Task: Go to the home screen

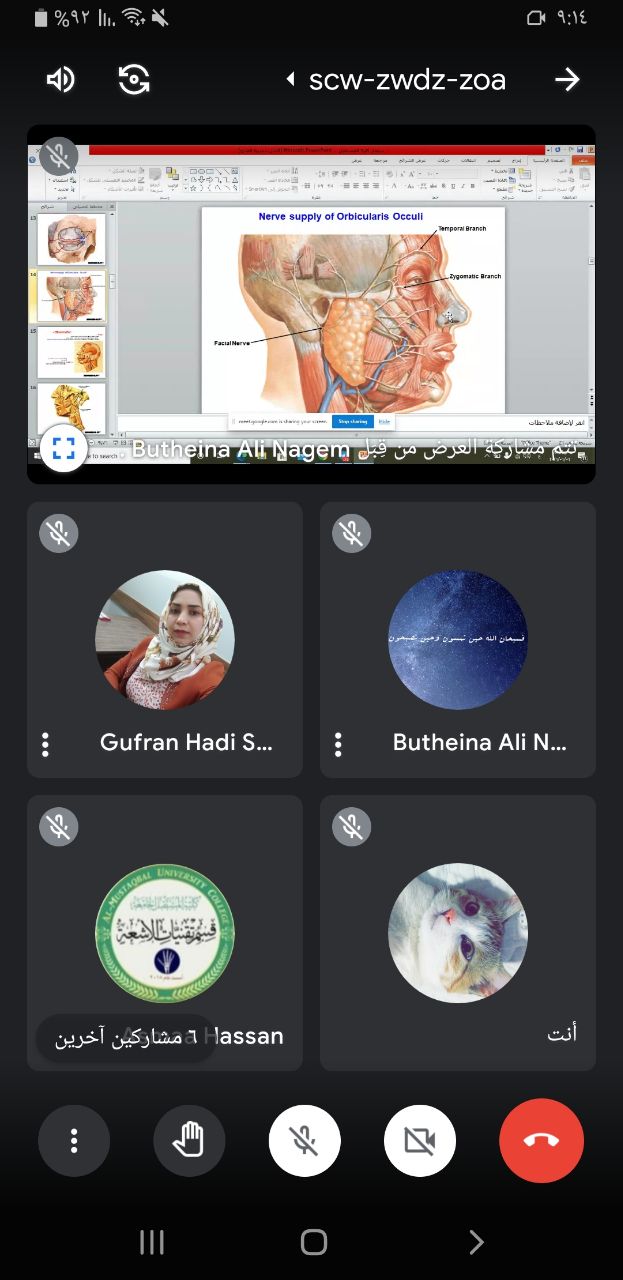Action: click(x=313, y=1242)
